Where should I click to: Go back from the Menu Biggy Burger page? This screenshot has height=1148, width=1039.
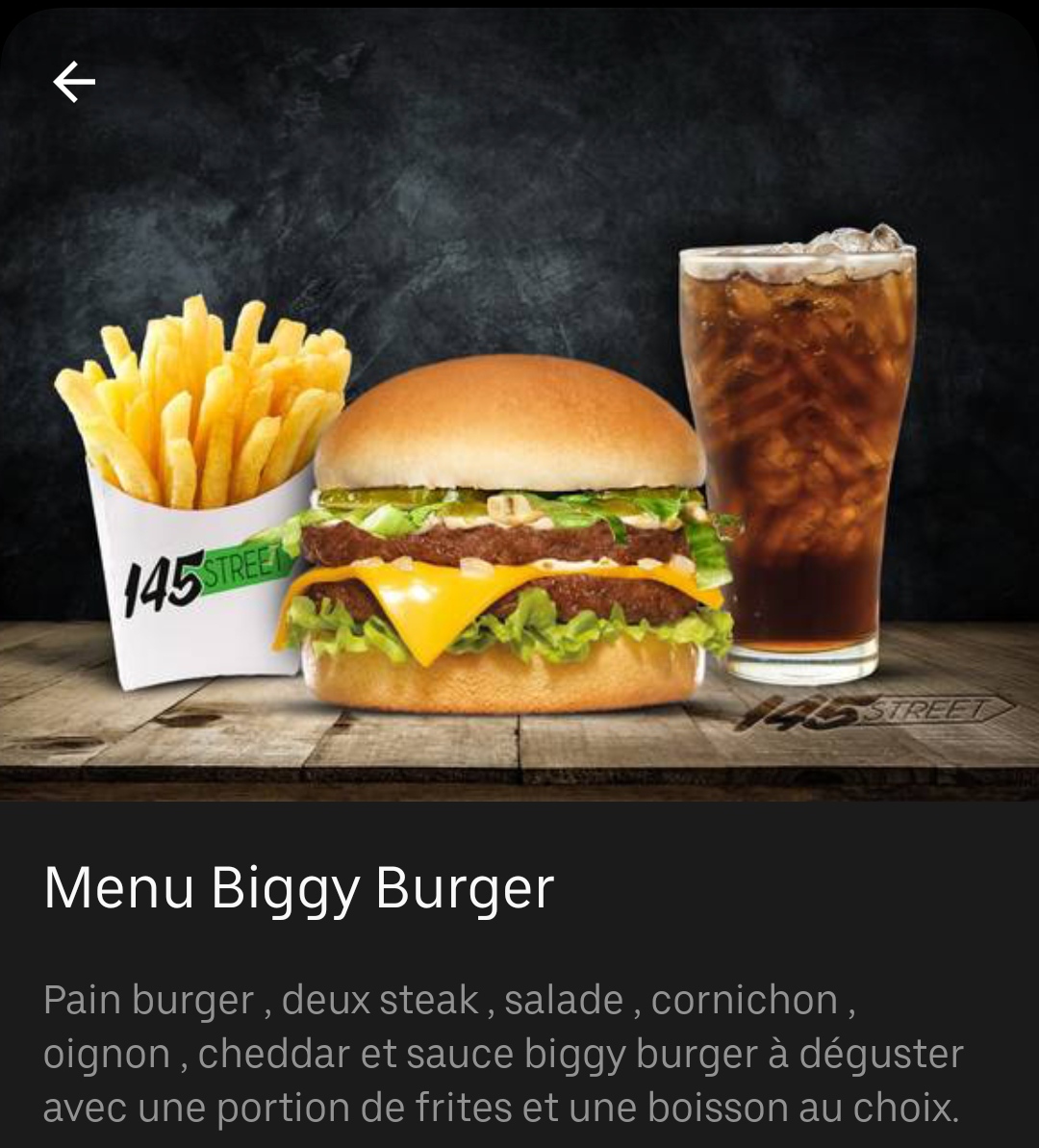pos(74,83)
